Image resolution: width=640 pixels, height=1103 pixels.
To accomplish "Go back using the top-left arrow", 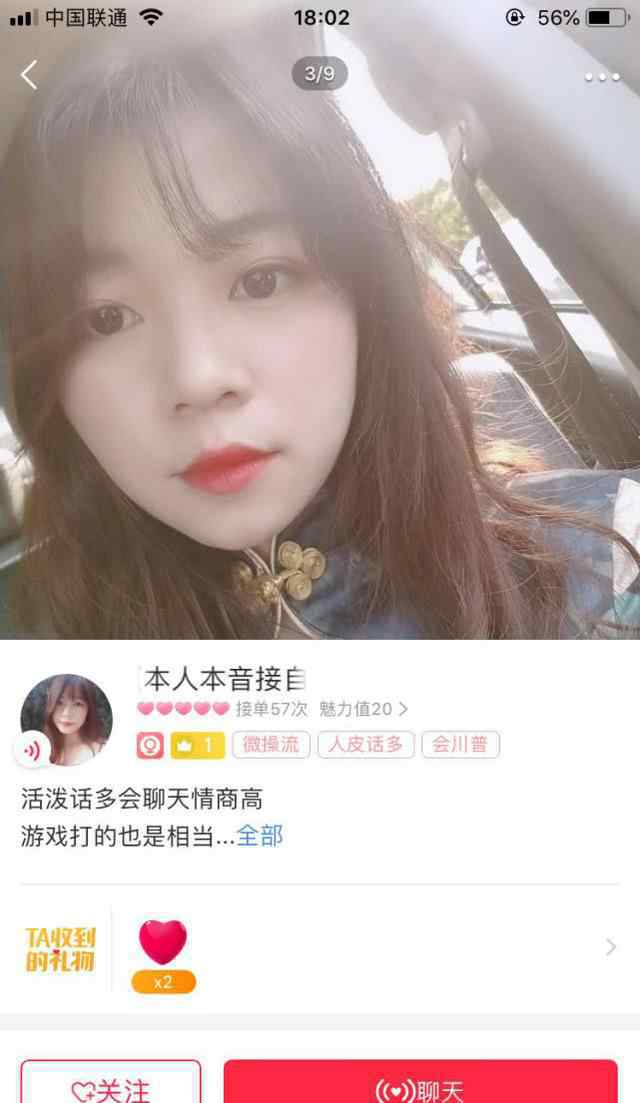I will [x=29, y=74].
